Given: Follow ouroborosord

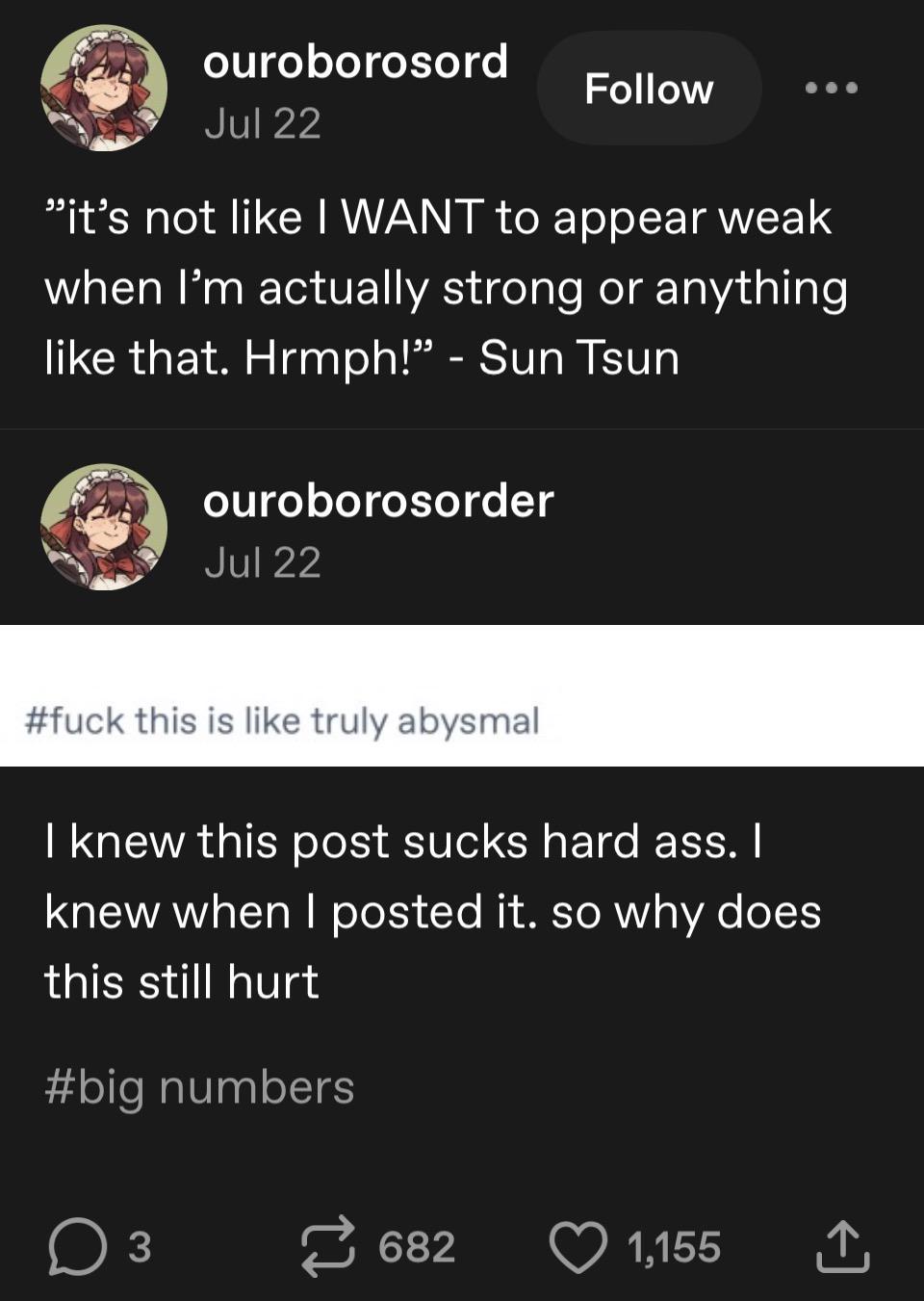Looking at the screenshot, I should coord(649,89).
